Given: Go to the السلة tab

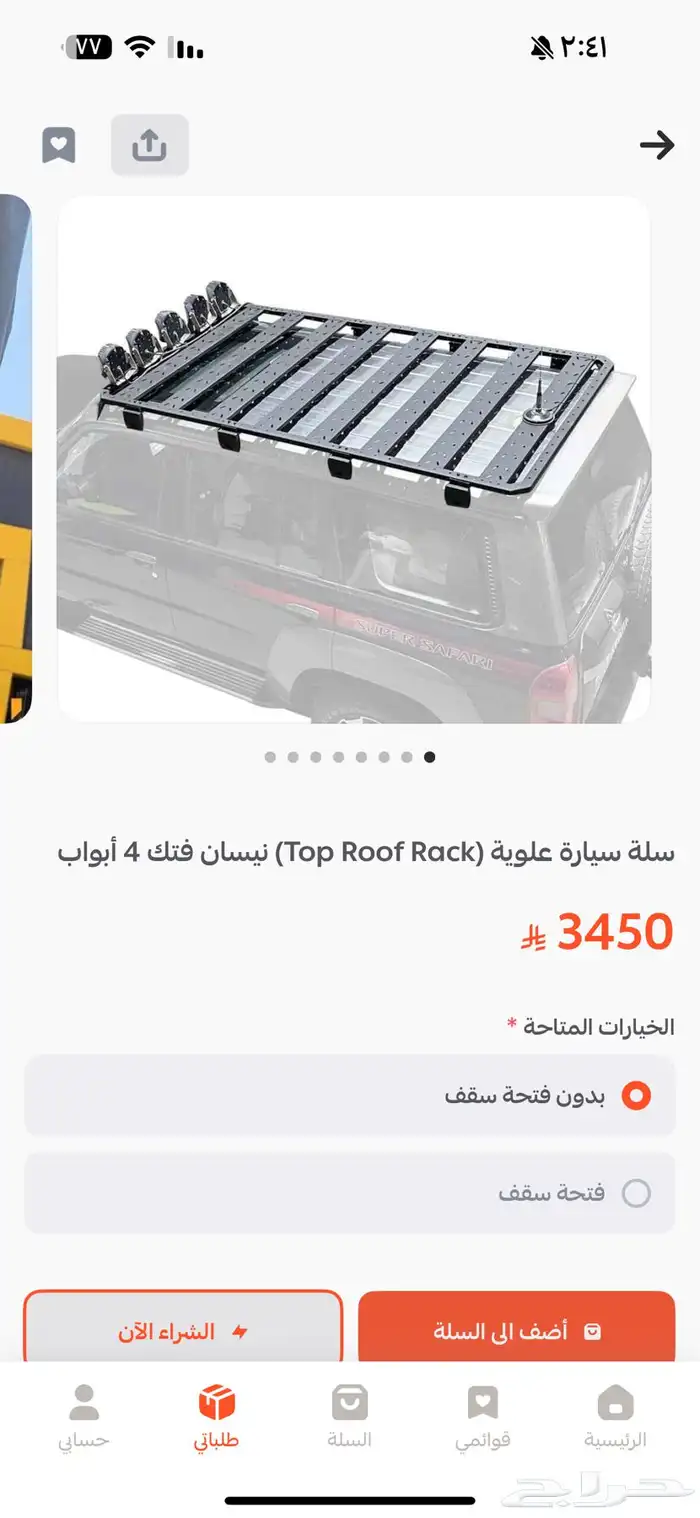Looking at the screenshot, I should point(350,1416).
